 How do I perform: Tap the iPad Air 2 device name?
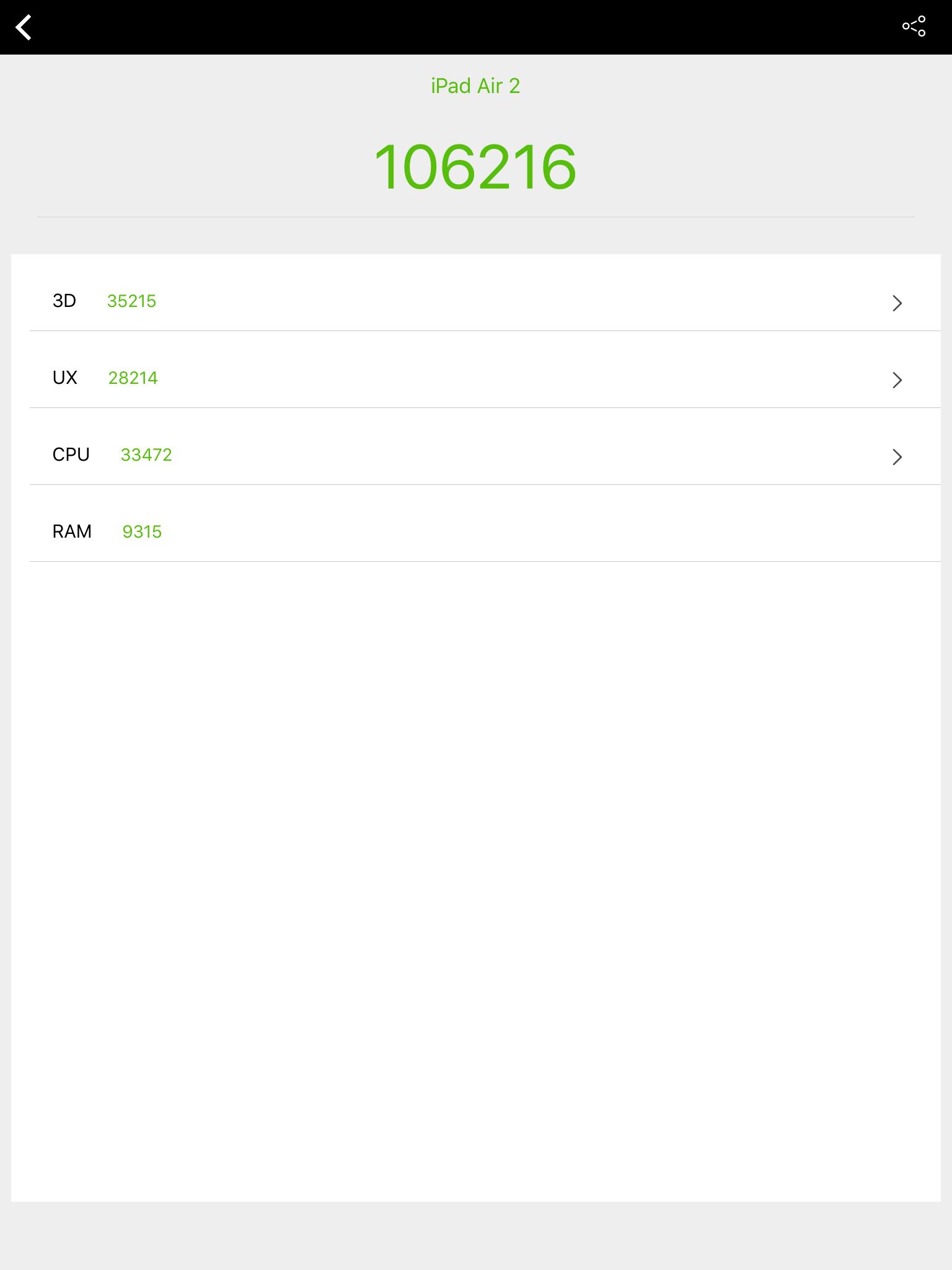point(475,86)
